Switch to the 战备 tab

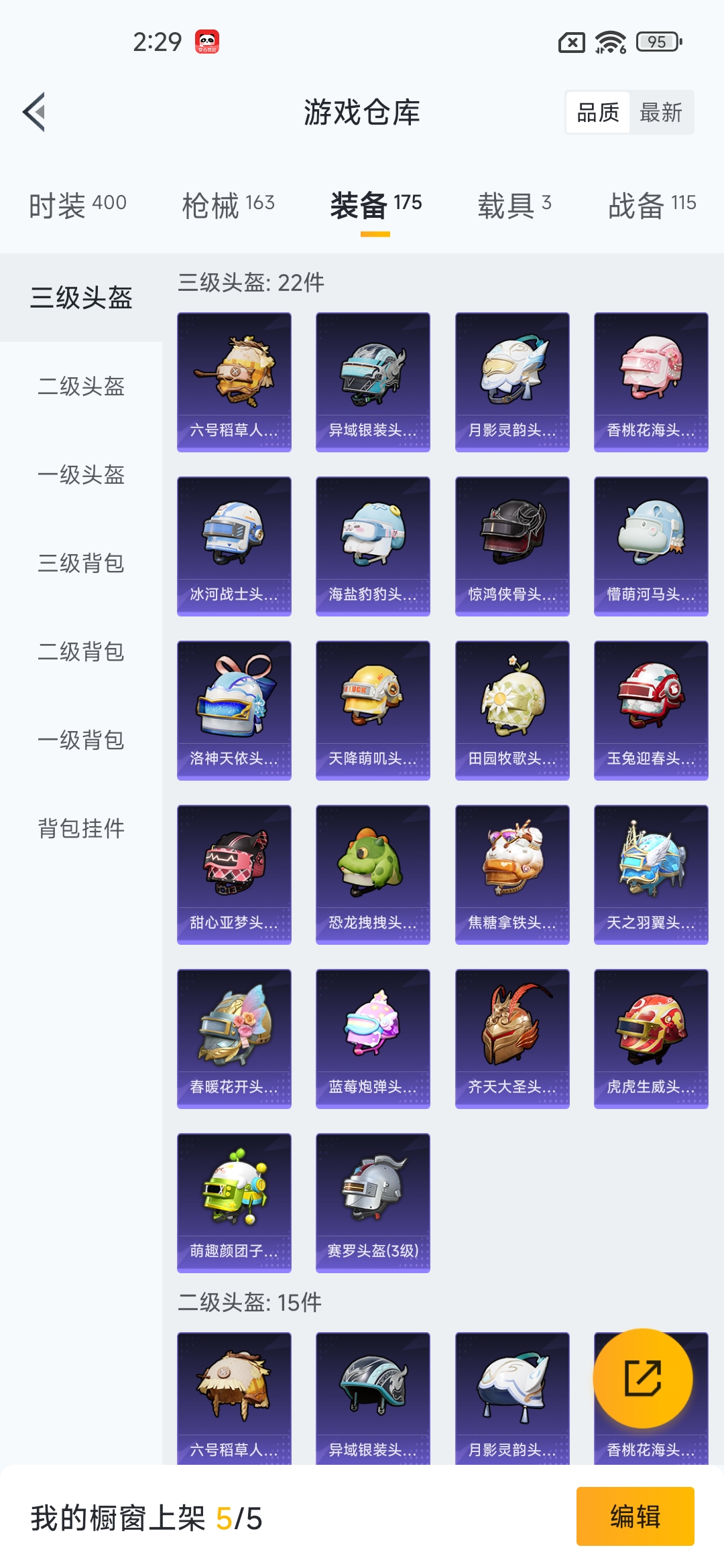(652, 204)
